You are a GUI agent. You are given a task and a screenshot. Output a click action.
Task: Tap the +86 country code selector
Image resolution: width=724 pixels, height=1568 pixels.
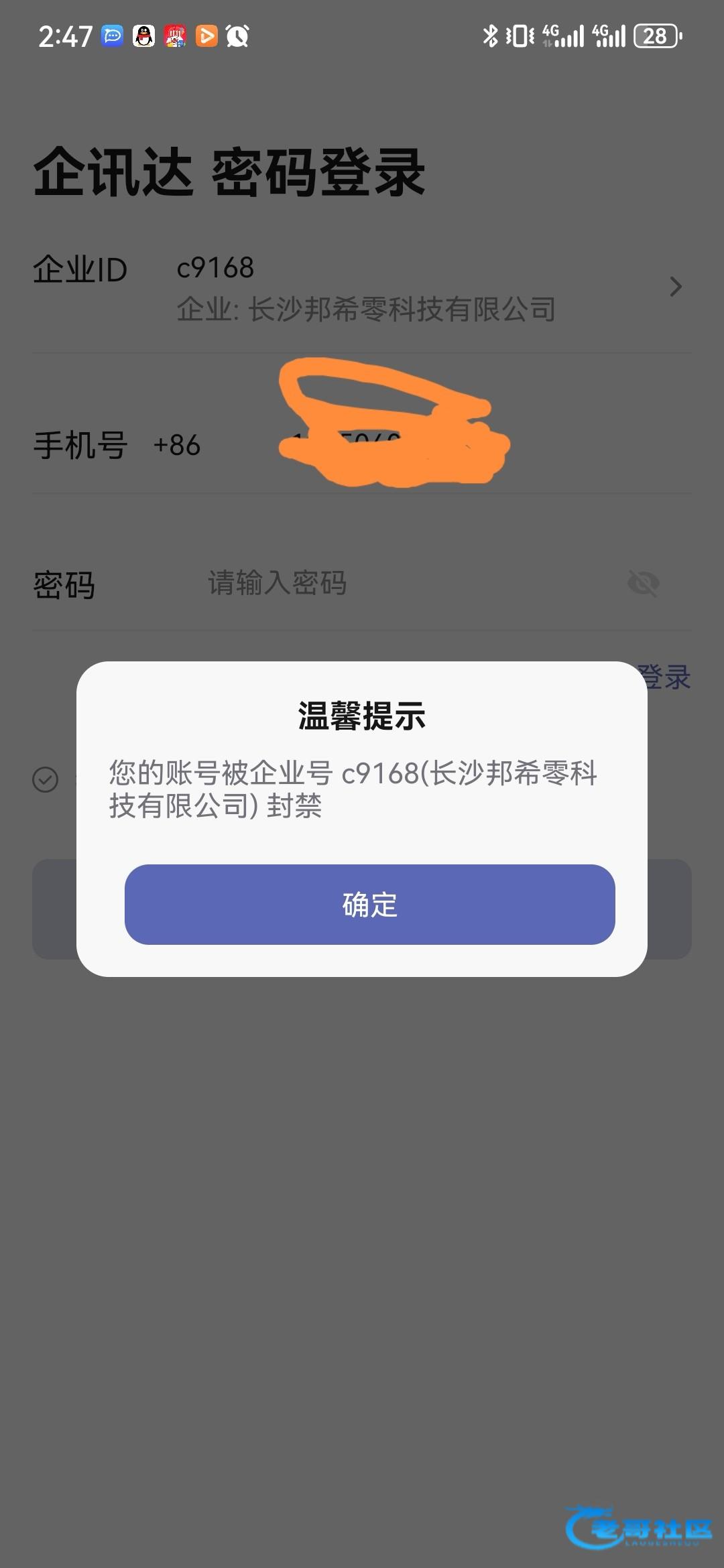coord(177,445)
